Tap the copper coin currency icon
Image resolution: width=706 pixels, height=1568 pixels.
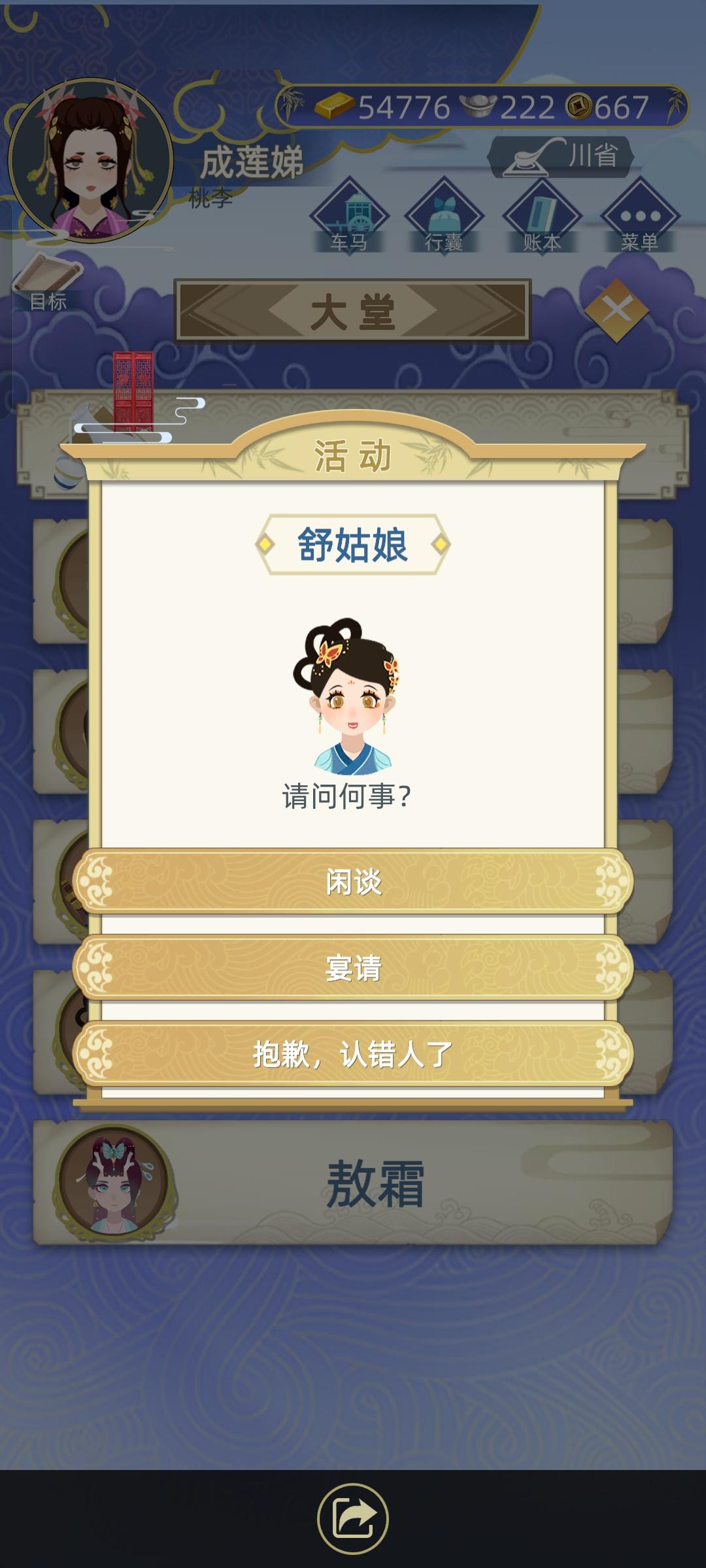click(578, 105)
